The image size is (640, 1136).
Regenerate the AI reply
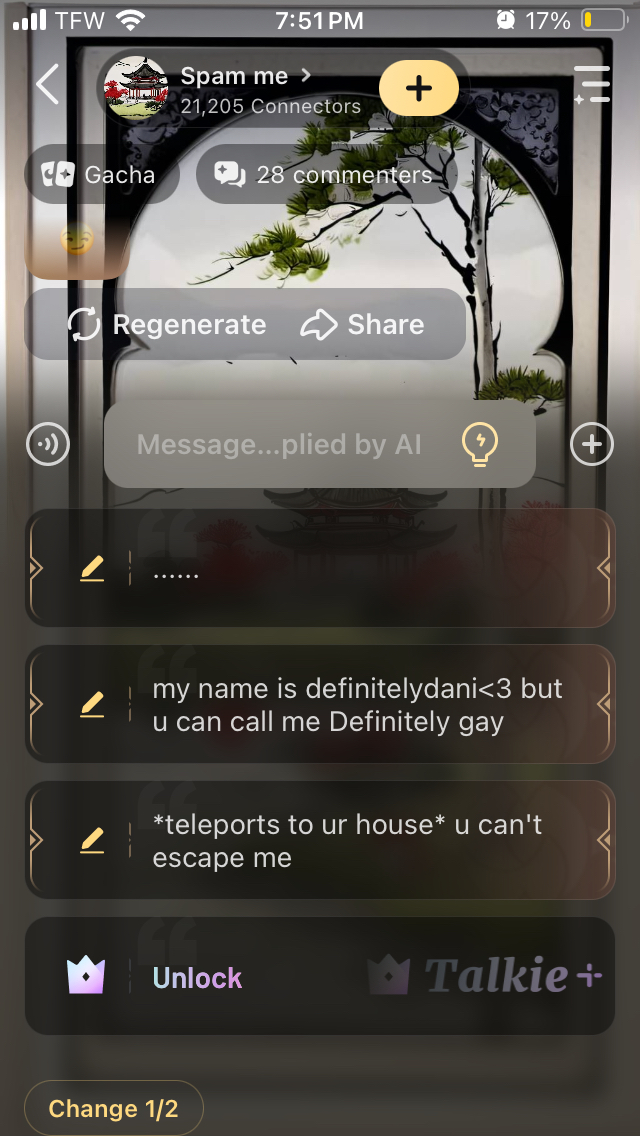(168, 325)
